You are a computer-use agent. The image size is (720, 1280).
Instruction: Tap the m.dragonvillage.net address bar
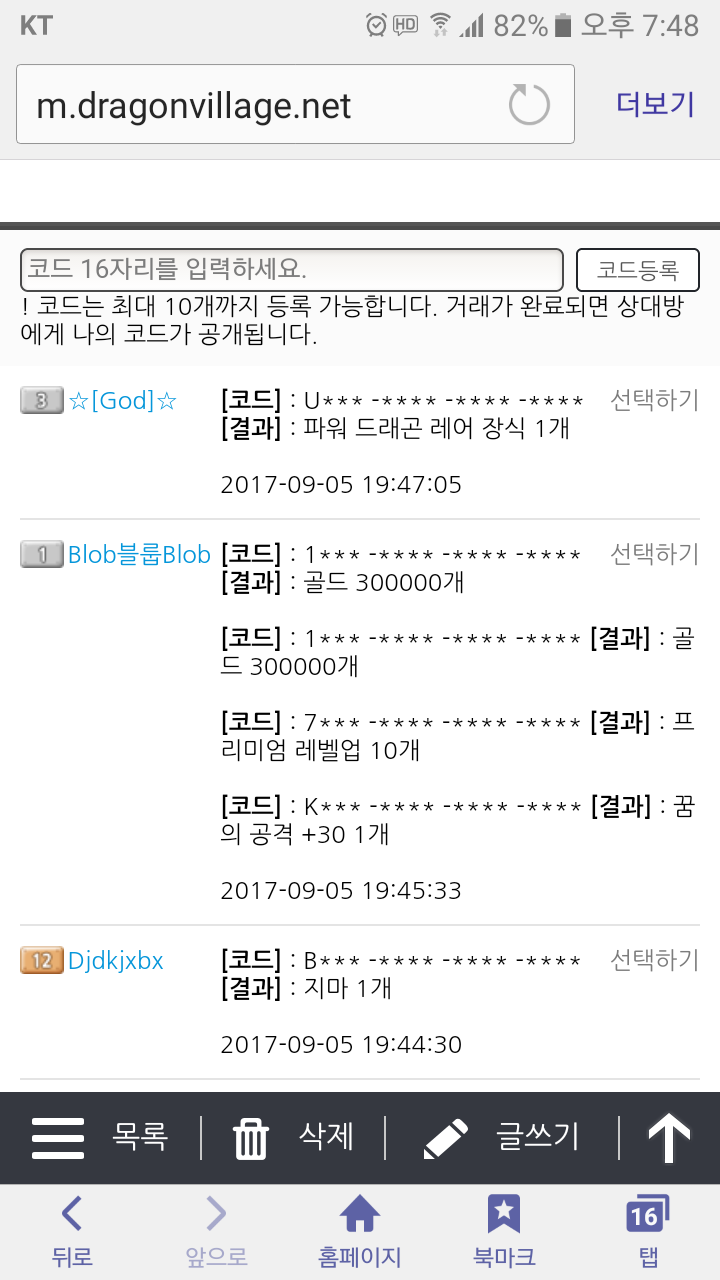point(260,105)
